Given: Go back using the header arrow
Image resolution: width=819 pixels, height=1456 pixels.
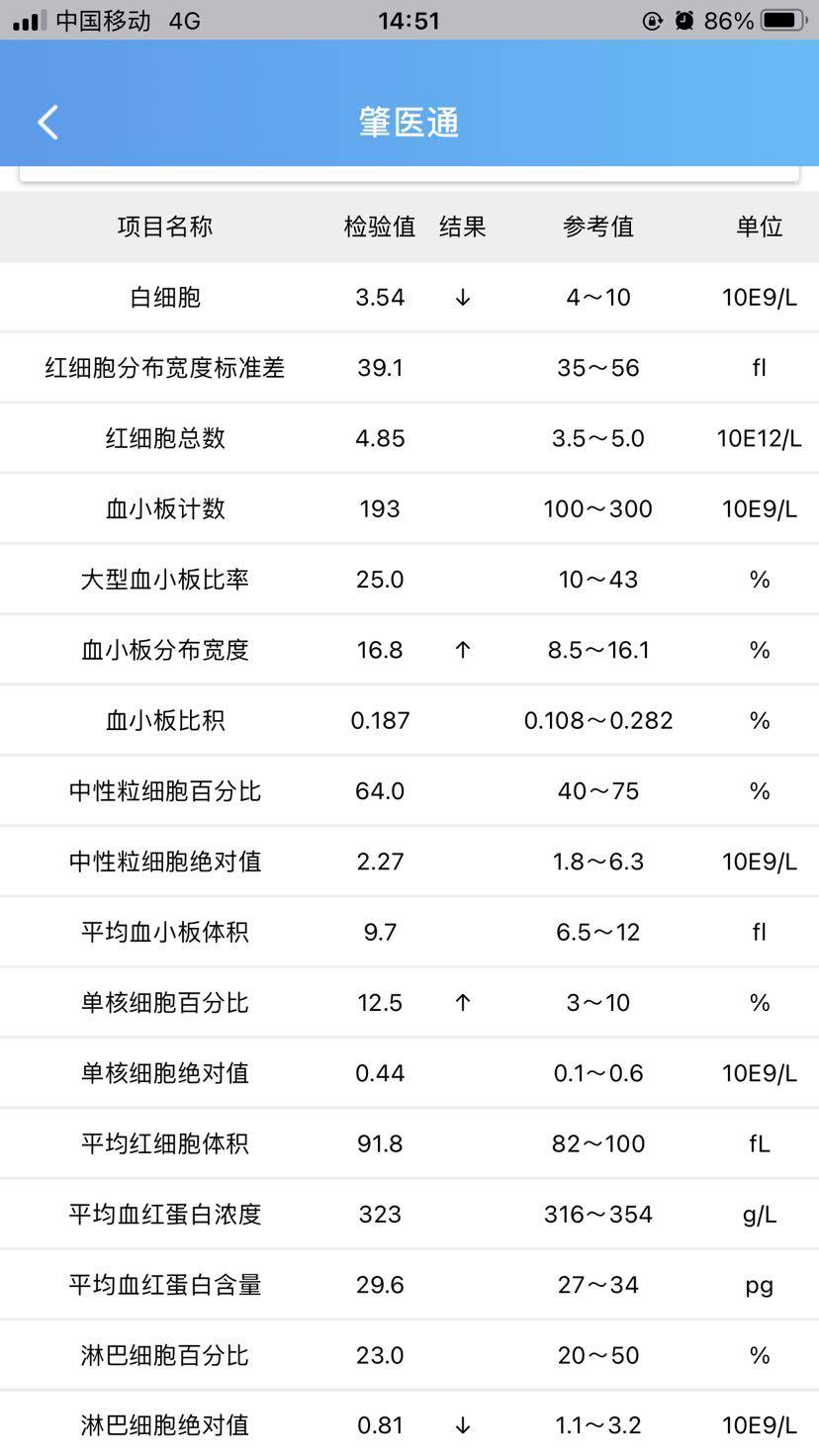Looking at the screenshot, I should point(47,123).
